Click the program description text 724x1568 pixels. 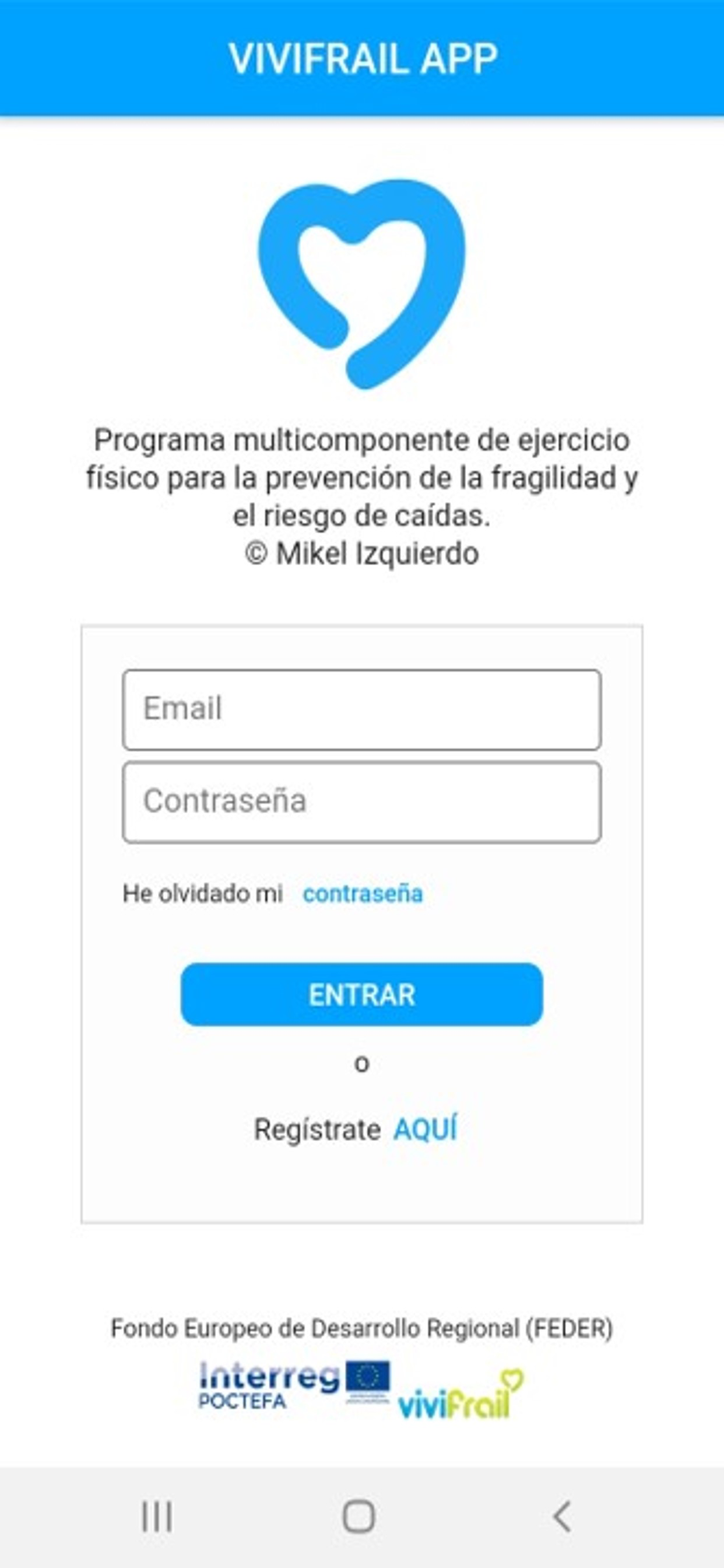tap(362, 478)
